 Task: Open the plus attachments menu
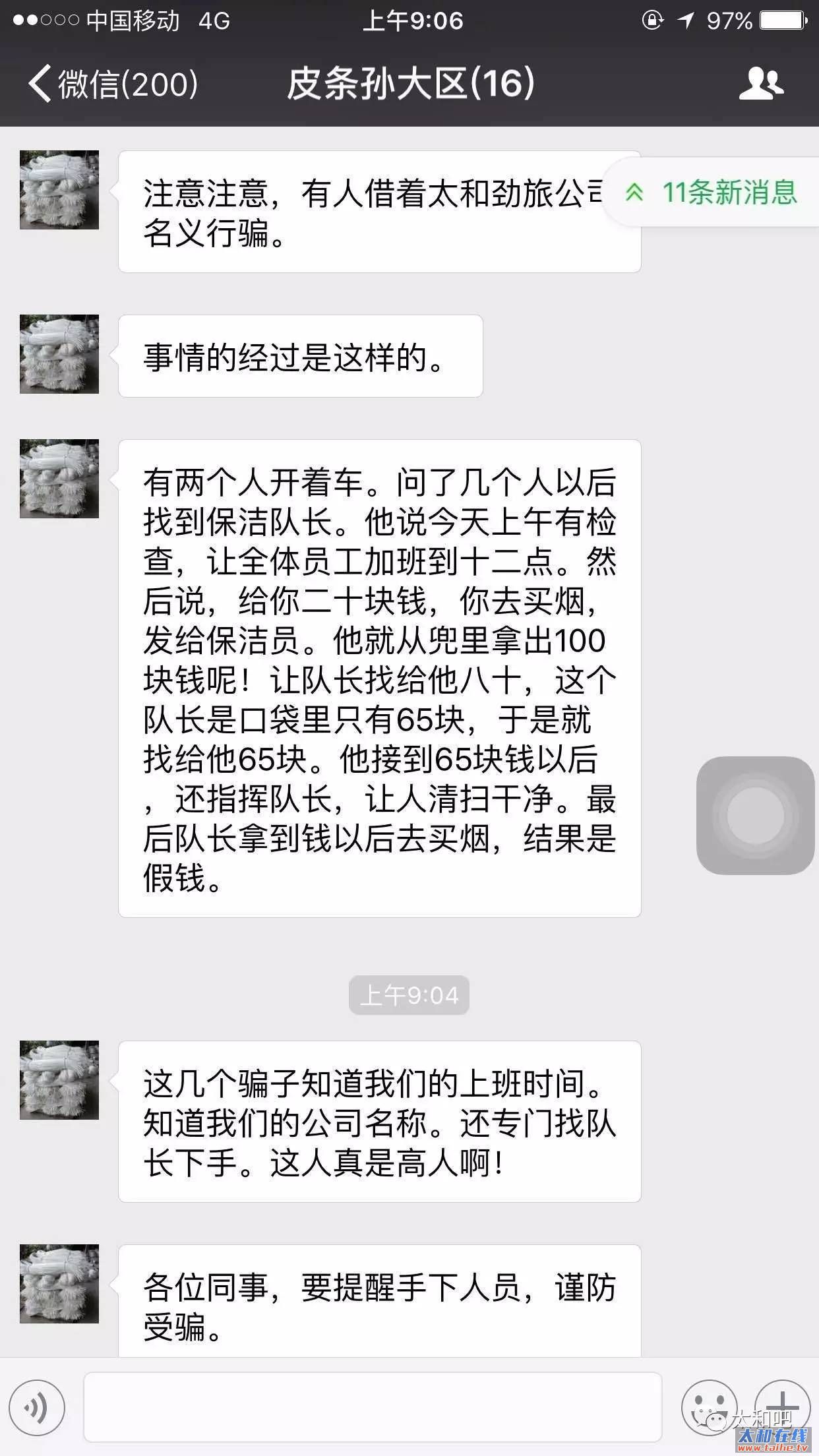pos(783,1407)
